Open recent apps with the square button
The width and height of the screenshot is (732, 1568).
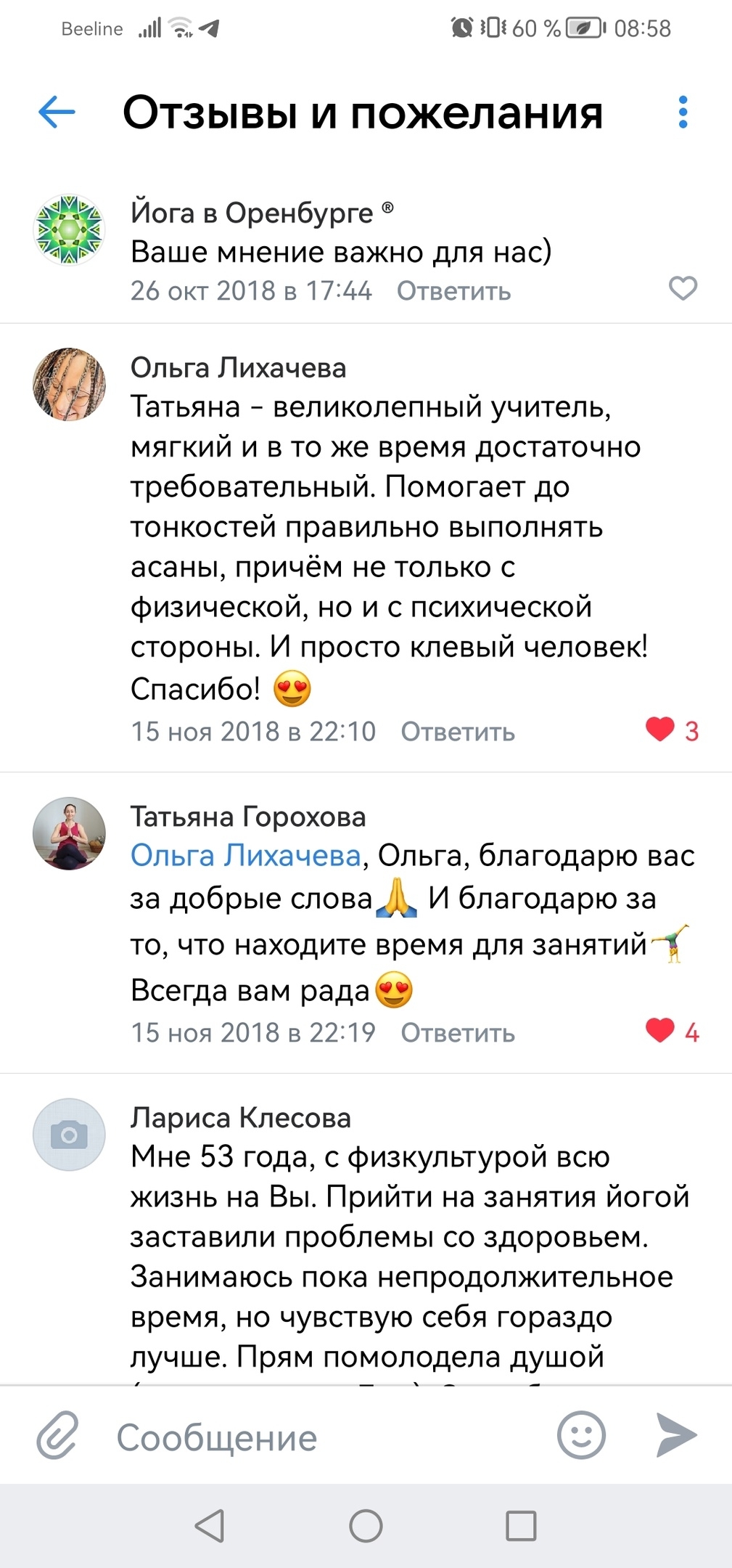point(521,1526)
